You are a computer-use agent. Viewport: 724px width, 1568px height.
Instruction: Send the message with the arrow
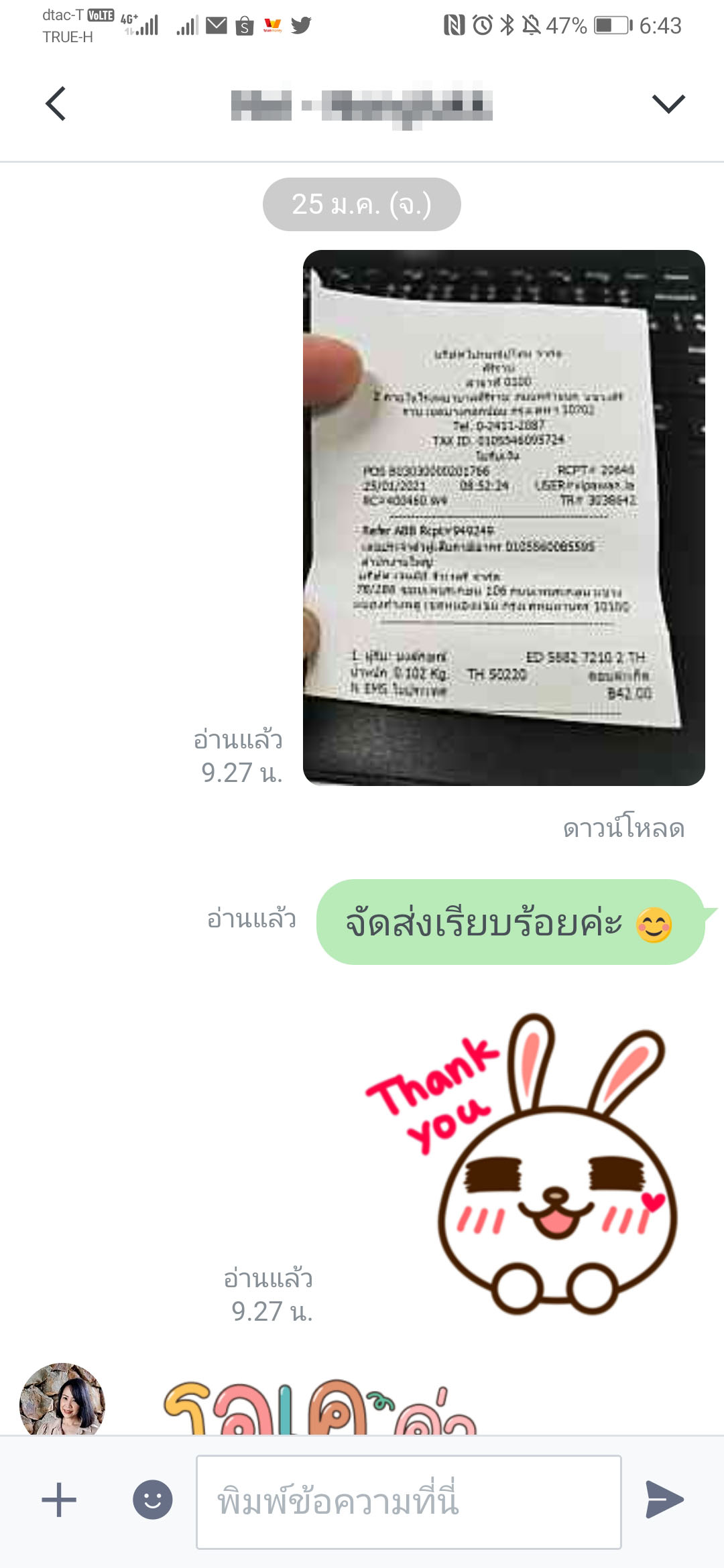[664, 1500]
